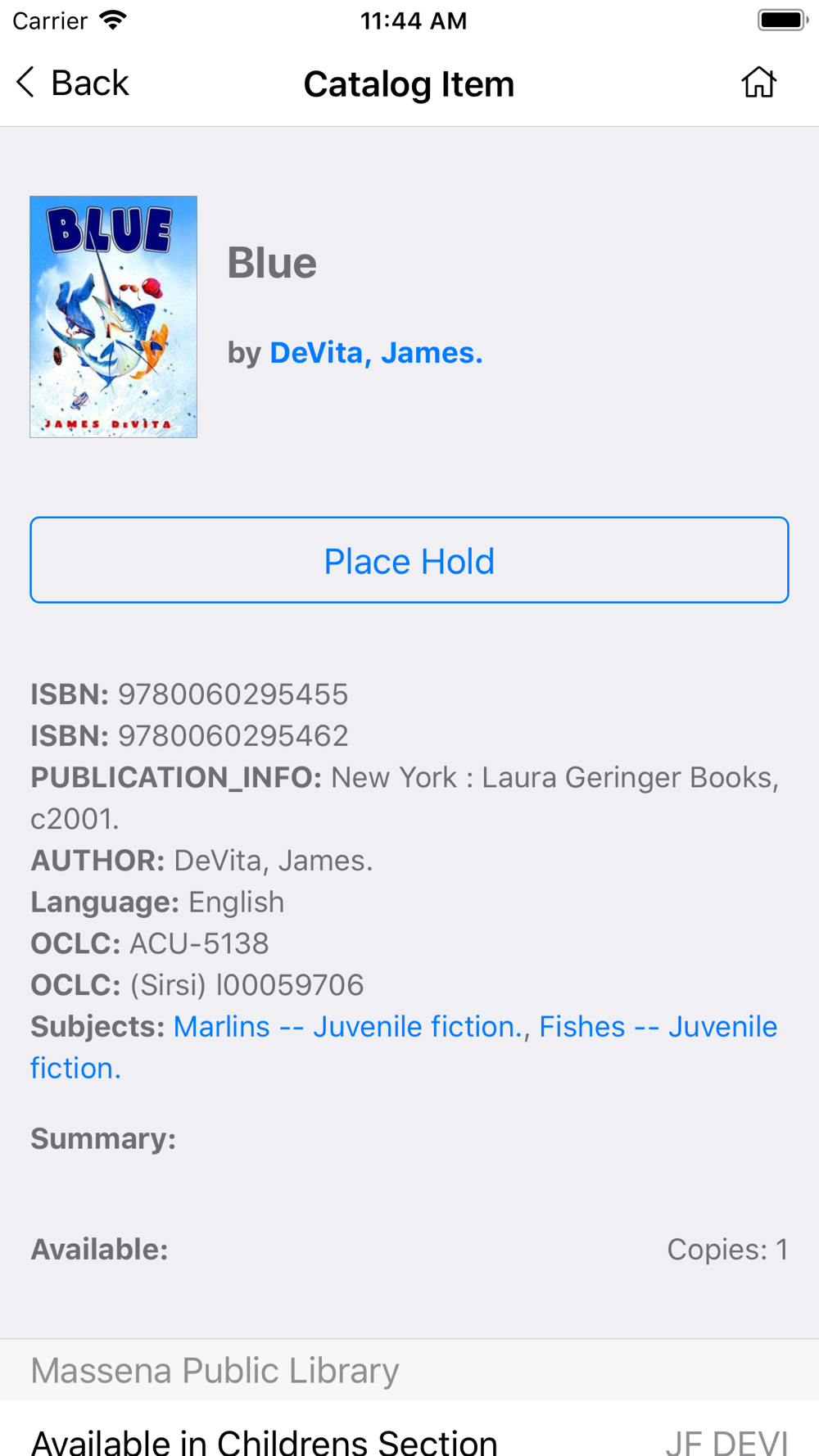Screen dimensions: 819x1456
Task: Open subject Marlins -- Juvenile fiction.
Action: click(348, 1026)
